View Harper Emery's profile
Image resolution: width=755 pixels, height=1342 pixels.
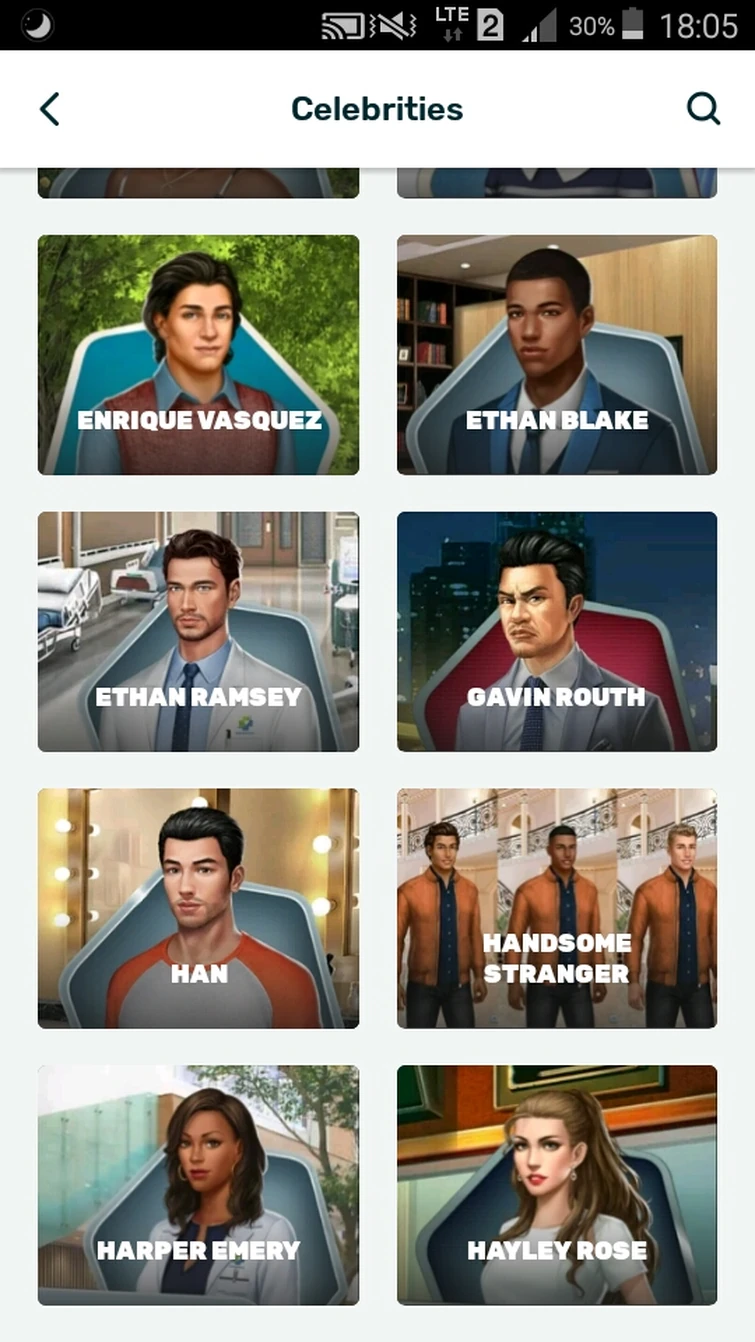pyautogui.click(x=198, y=1185)
